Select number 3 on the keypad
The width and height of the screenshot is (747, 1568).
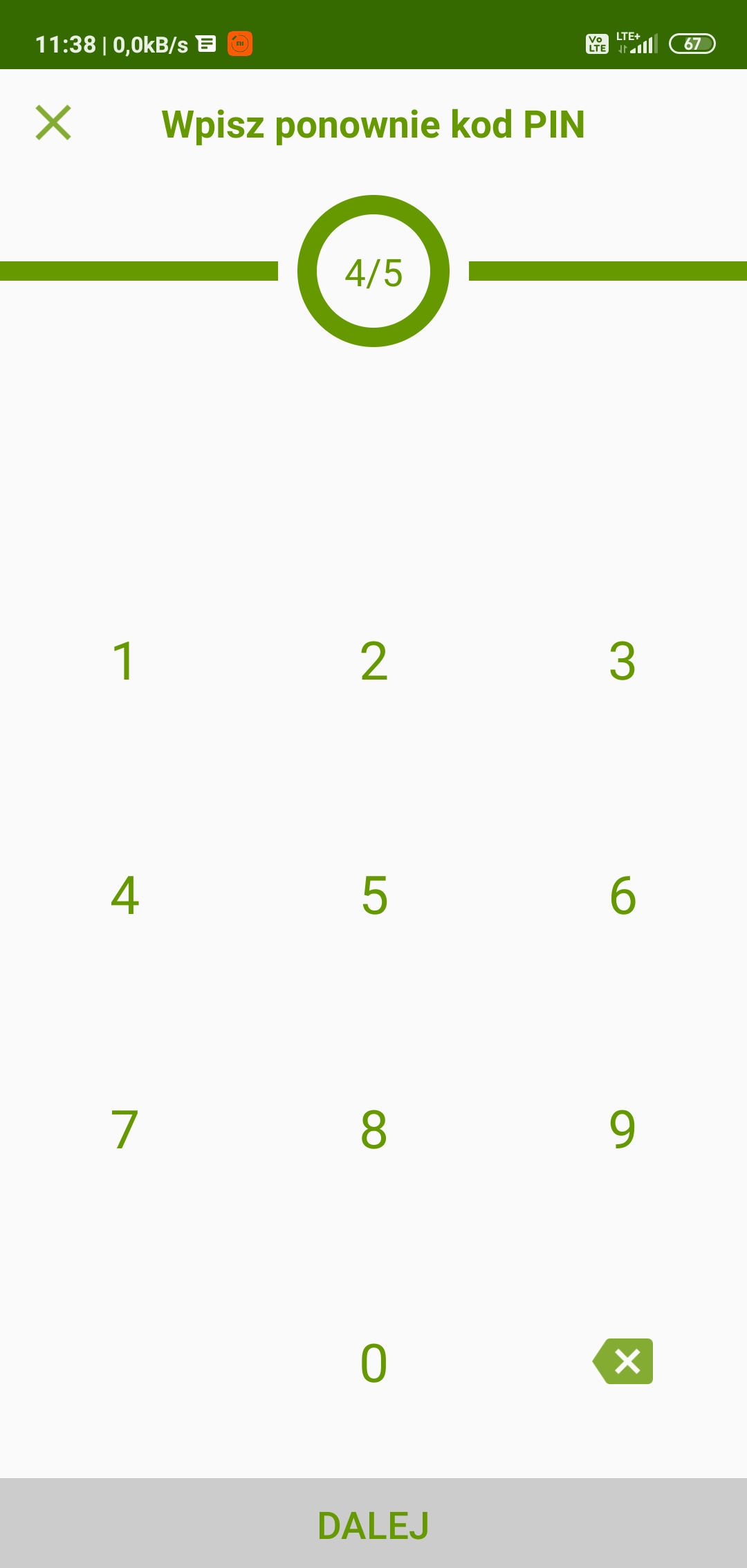pyautogui.click(x=622, y=661)
